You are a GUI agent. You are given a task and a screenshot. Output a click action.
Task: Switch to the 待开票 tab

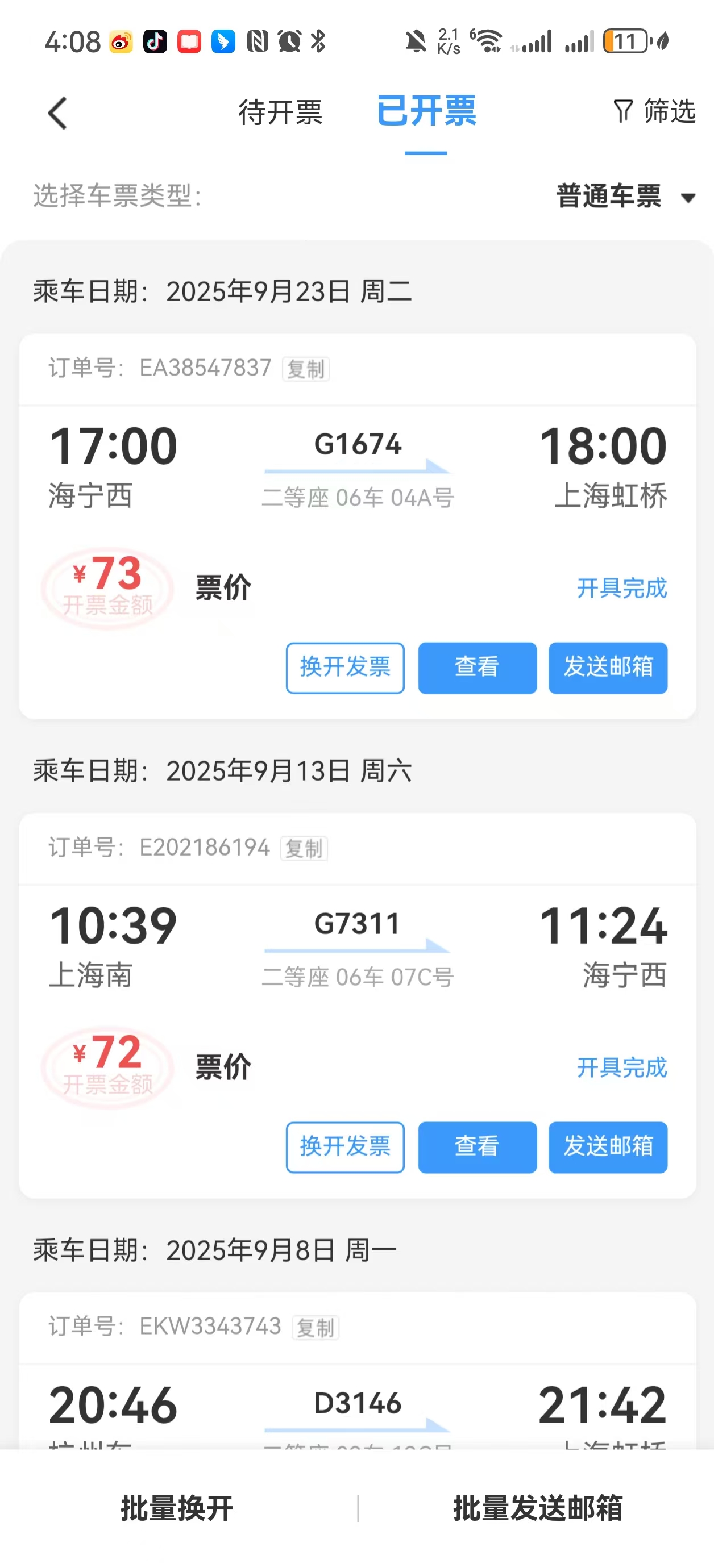280,112
